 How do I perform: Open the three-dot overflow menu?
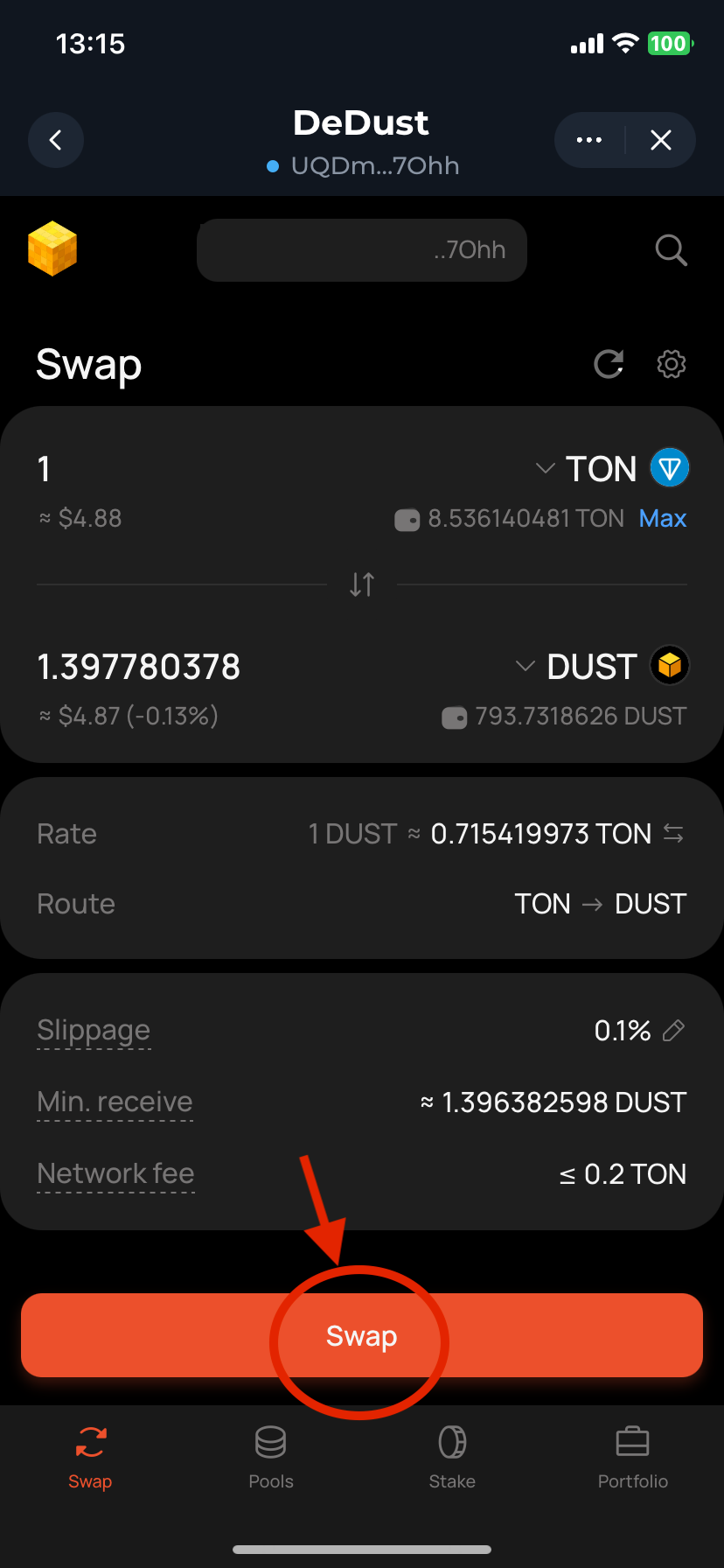coord(589,140)
